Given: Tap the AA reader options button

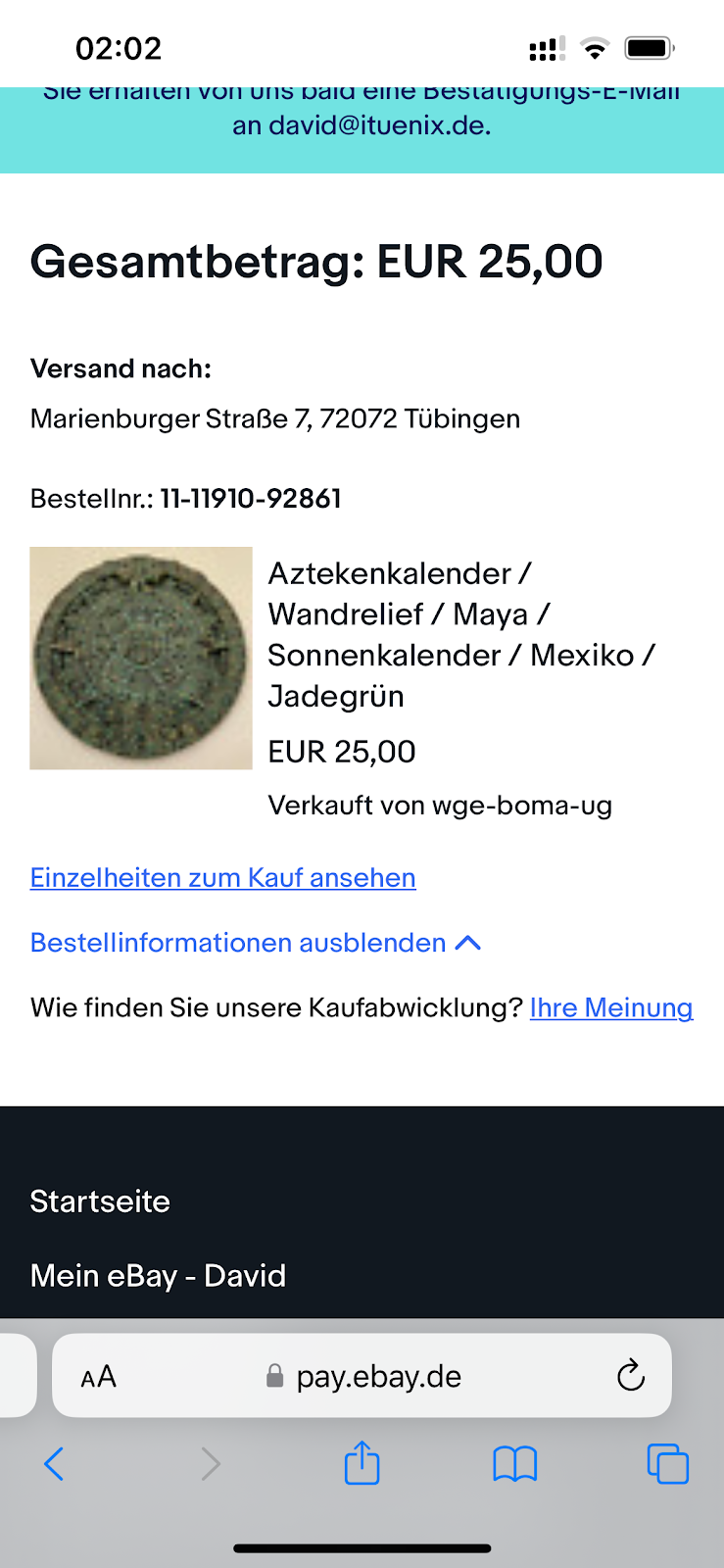Looking at the screenshot, I should [x=99, y=1377].
